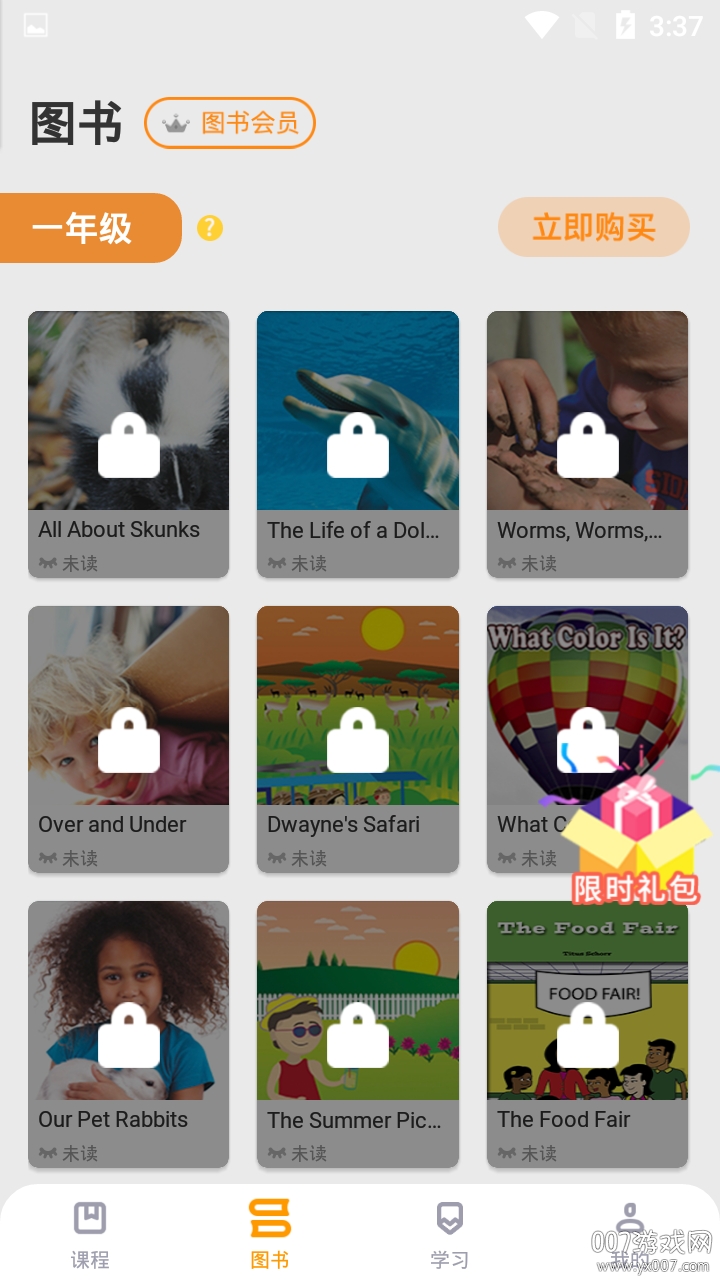Open the Over and Under book

pyautogui.click(x=128, y=738)
